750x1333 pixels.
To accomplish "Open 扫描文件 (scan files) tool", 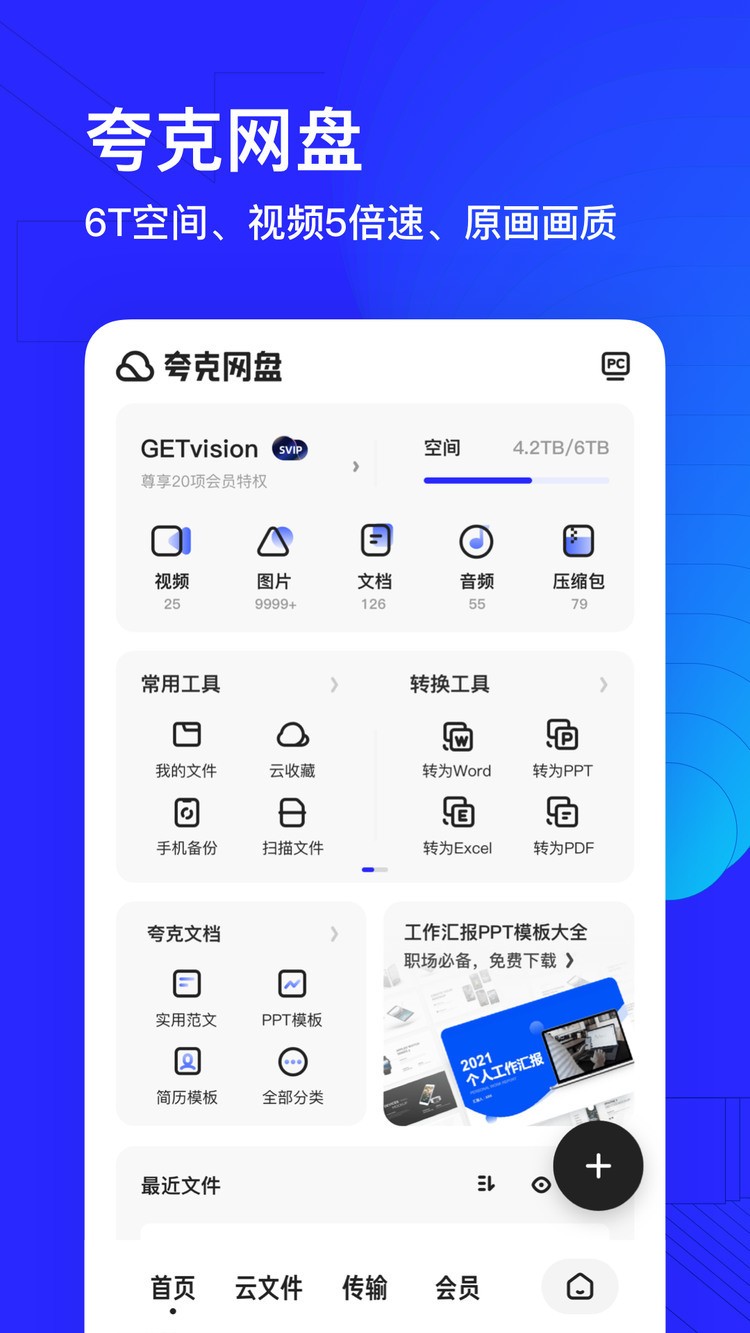I will pyautogui.click(x=293, y=814).
